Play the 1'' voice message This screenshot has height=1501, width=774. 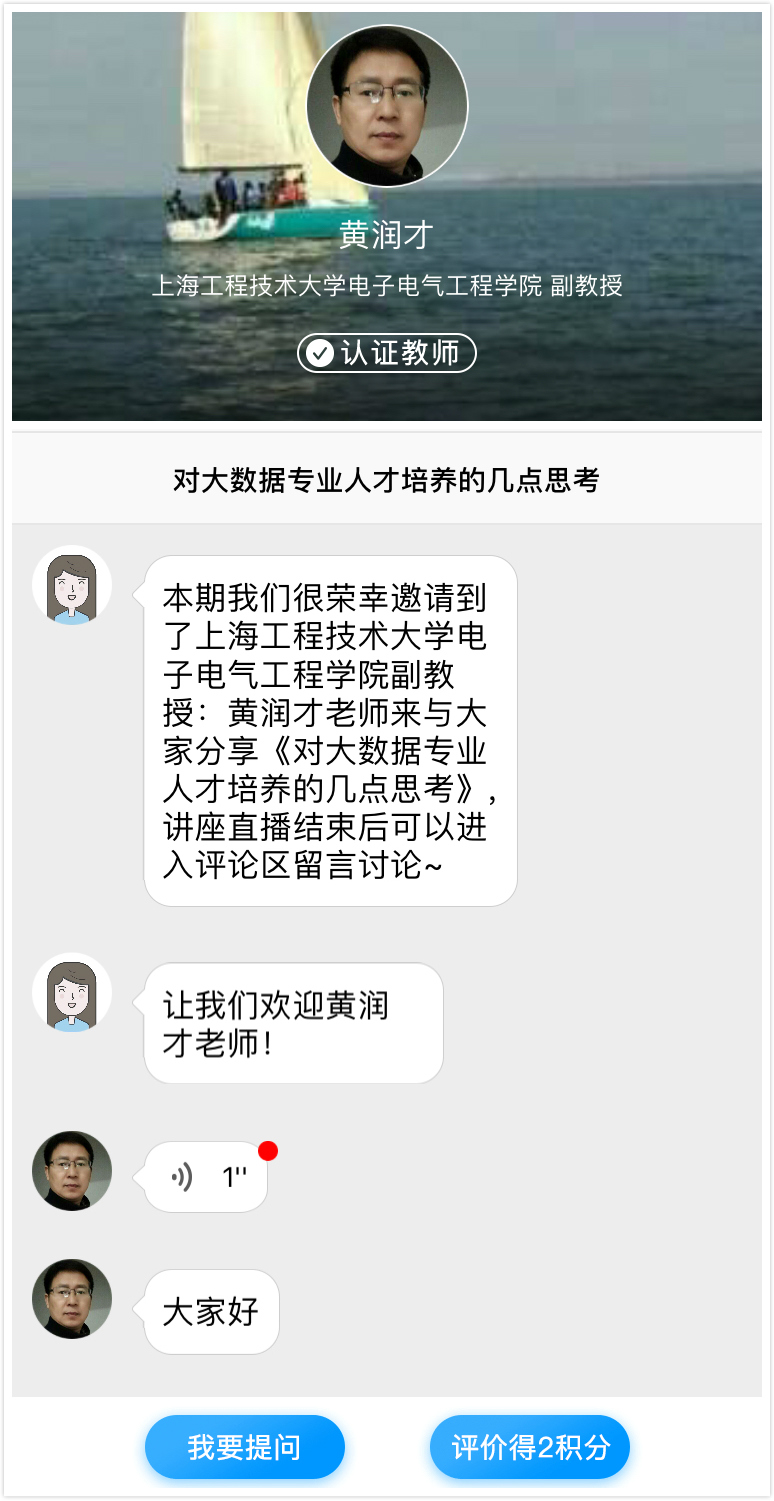click(206, 1177)
